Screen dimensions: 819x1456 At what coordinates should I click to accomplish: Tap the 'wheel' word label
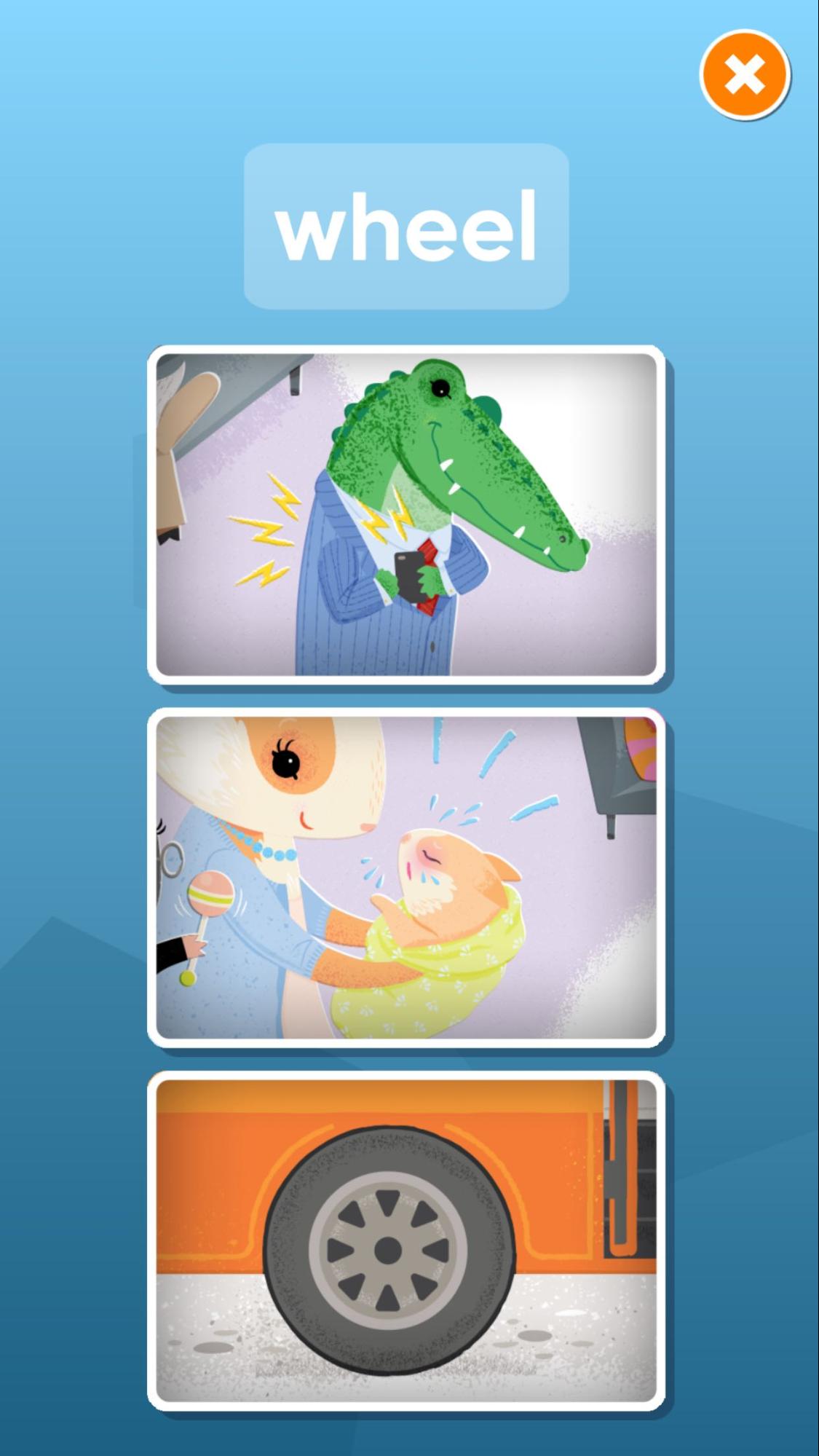(406, 226)
